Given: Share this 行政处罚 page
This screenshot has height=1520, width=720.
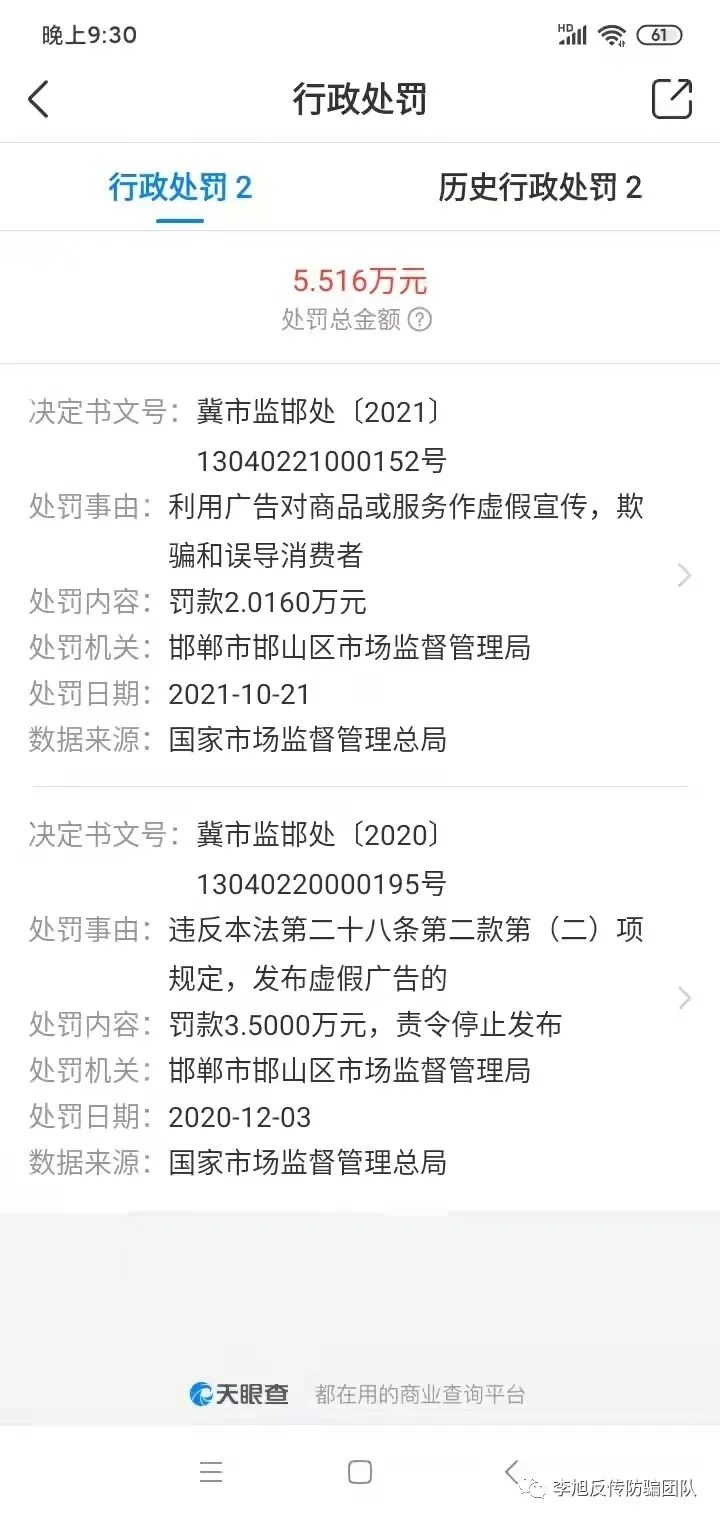Looking at the screenshot, I should coord(671,99).
